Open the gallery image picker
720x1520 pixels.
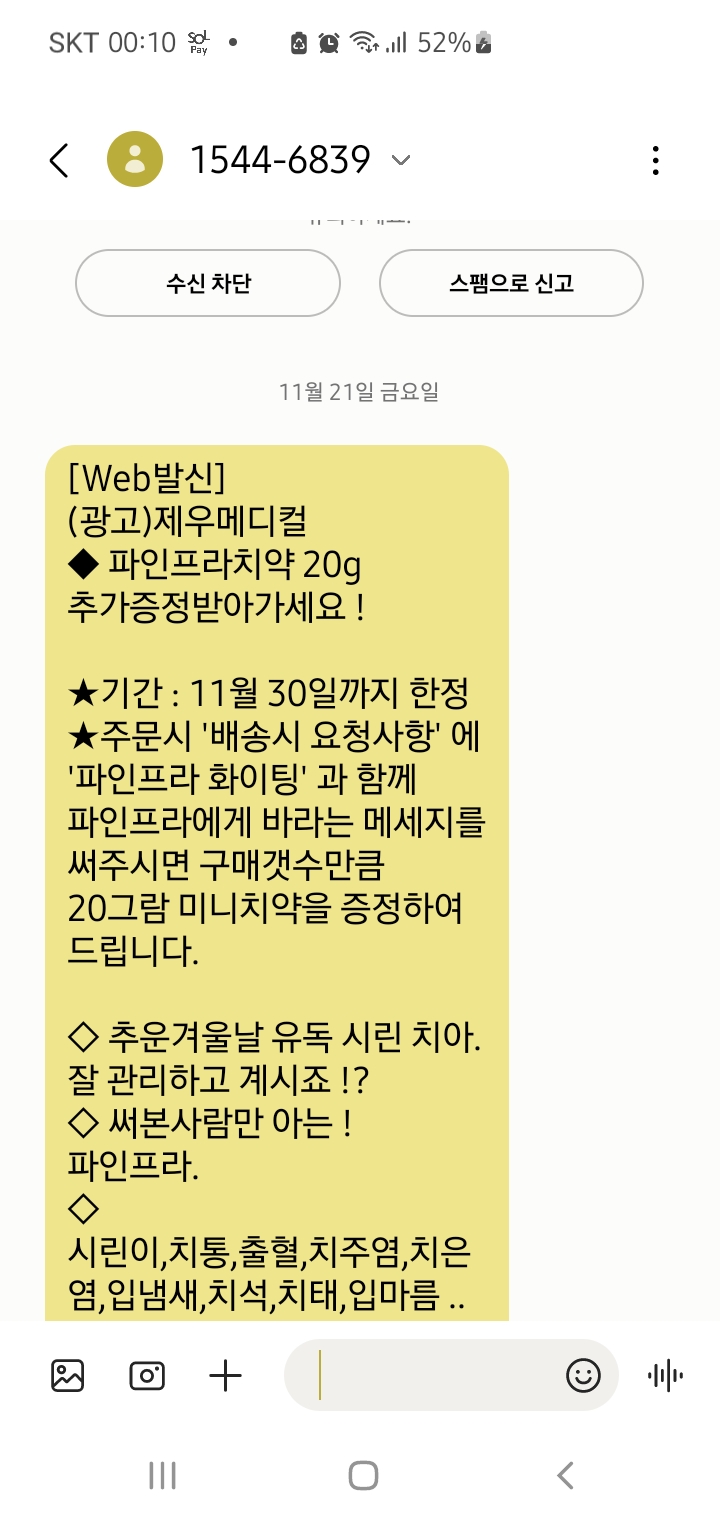[x=68, y=1376]
